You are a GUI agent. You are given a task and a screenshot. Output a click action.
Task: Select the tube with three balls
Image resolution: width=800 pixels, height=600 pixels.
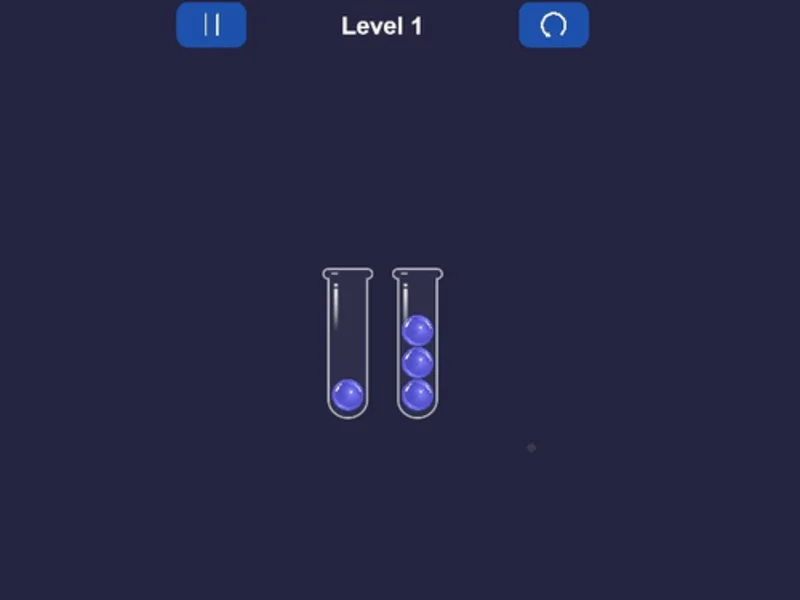pyautogui.click(x=417, y=345)
